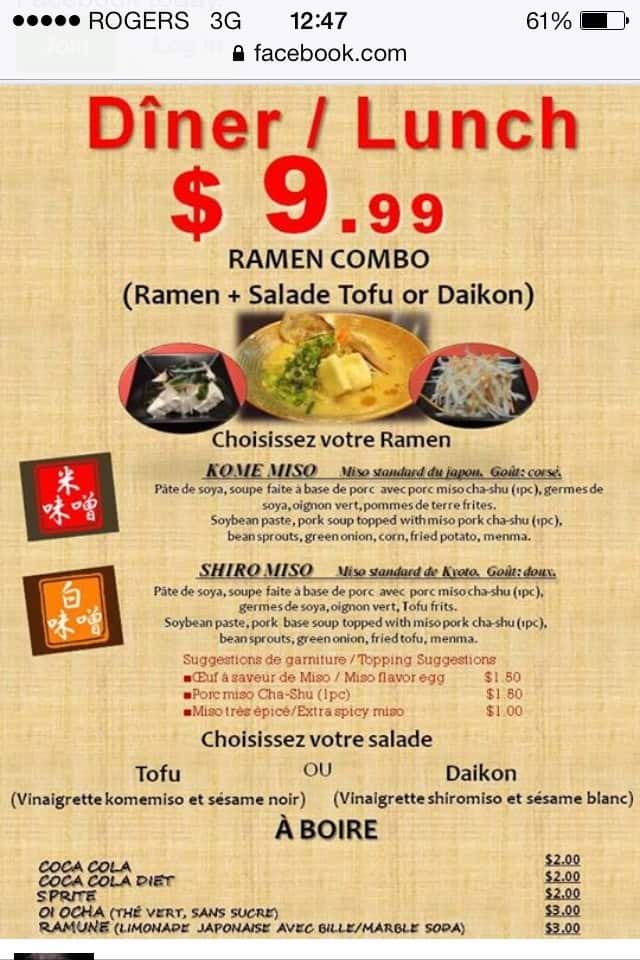Tap the facebook.com address bar

pyautogui.click(x=320, y=53)
